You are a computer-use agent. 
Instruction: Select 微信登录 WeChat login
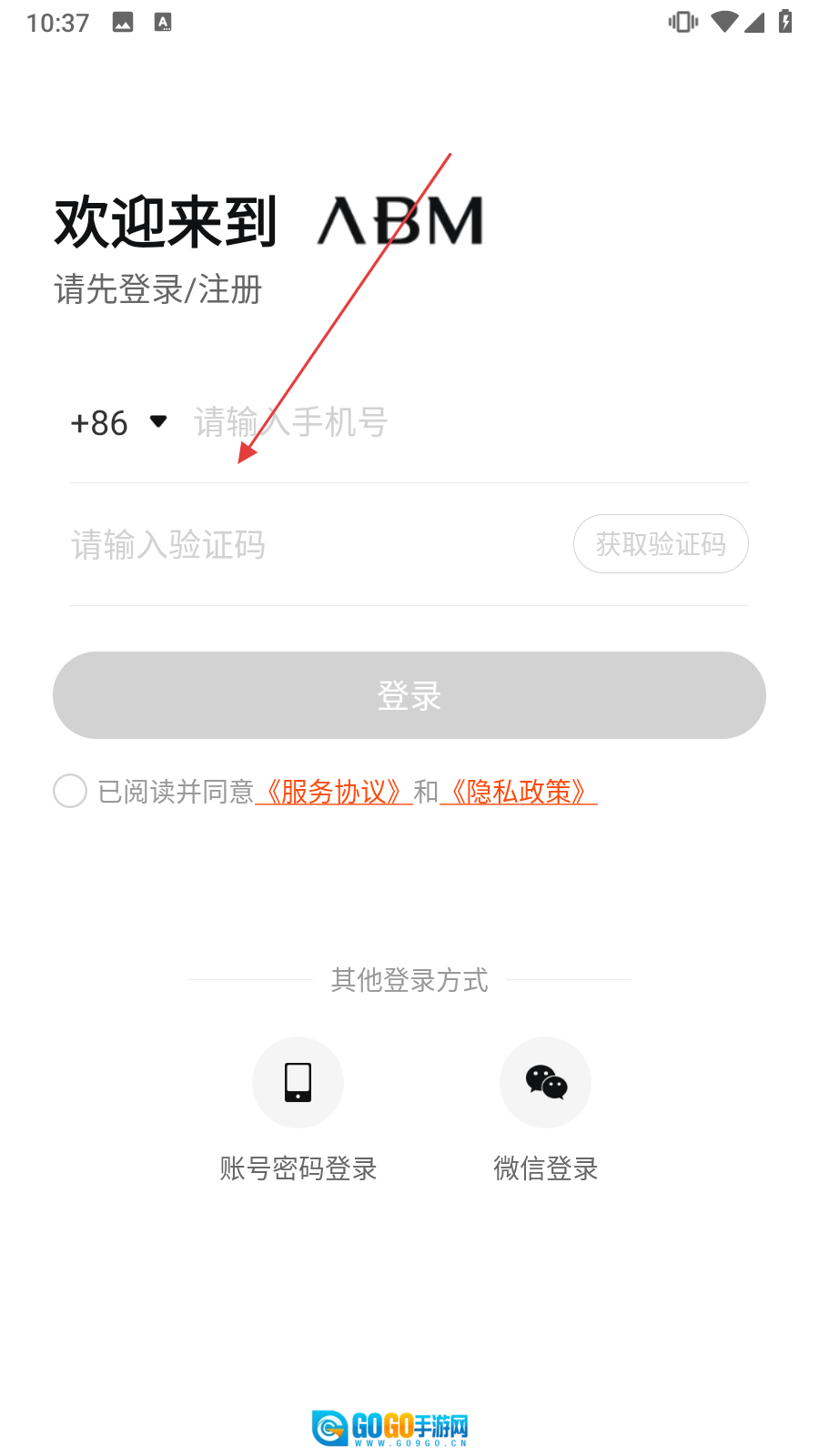[x=545, y=1083]
